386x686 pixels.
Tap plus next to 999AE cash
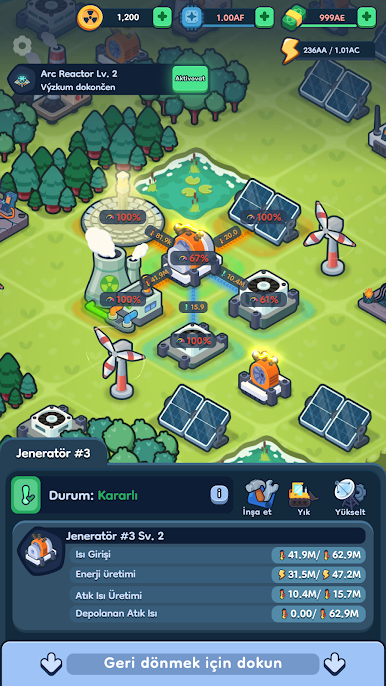pyautogui.click(x=366, y=18)
